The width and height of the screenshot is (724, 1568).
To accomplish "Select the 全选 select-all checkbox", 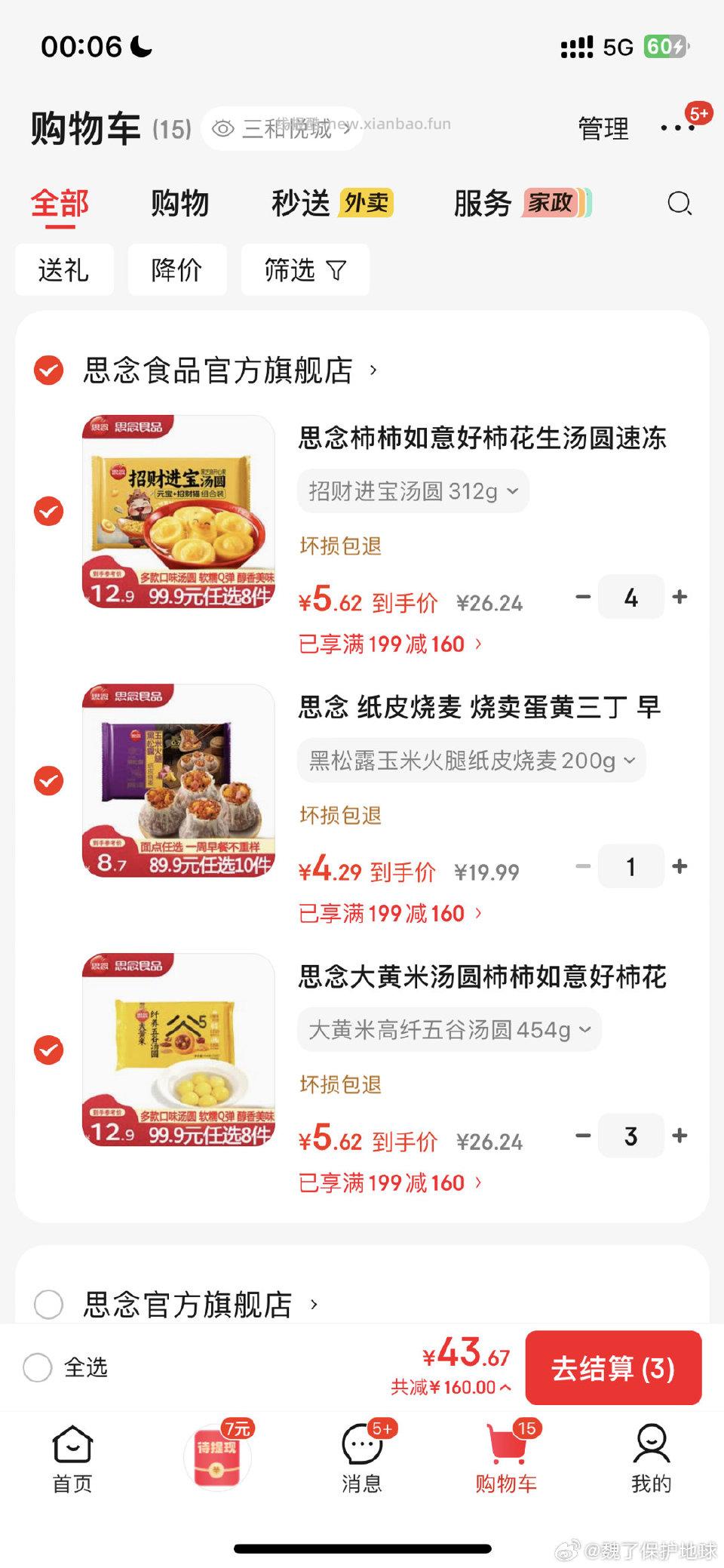I will [36, 1368].
